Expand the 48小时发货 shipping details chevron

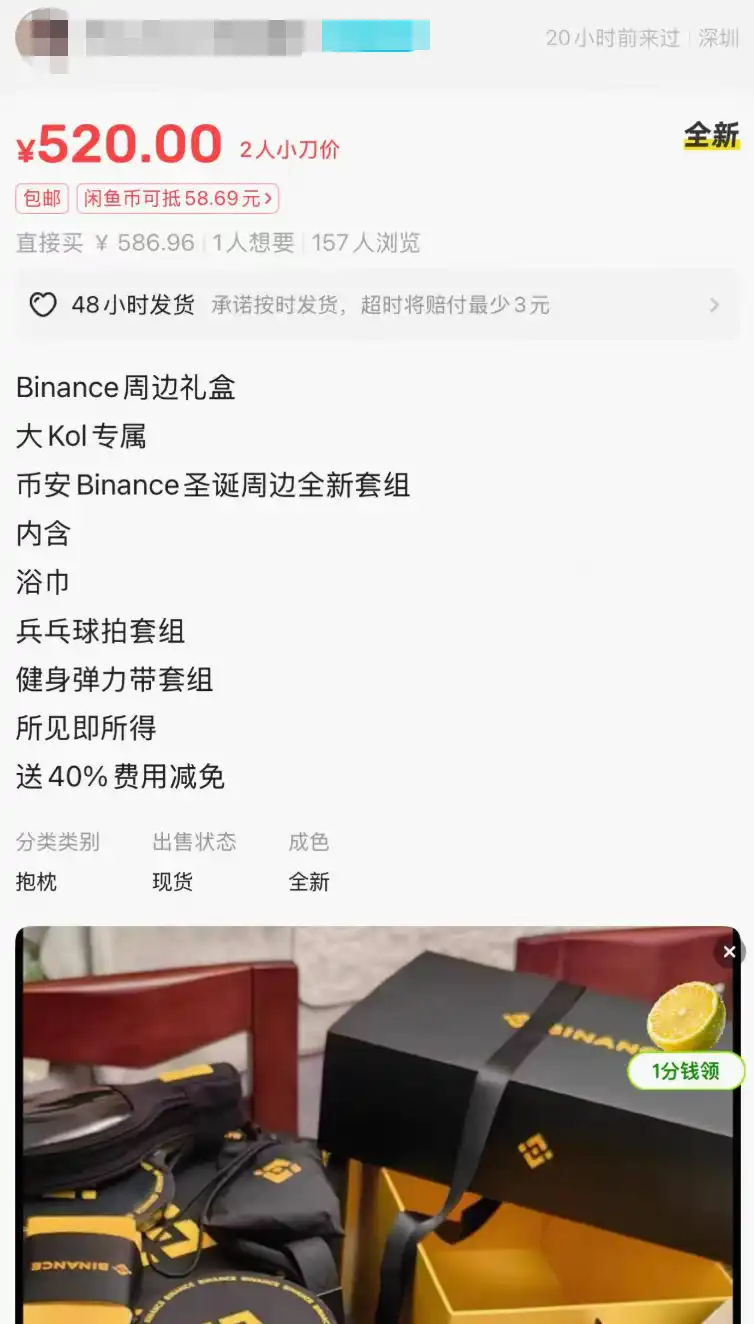(714, 304)
